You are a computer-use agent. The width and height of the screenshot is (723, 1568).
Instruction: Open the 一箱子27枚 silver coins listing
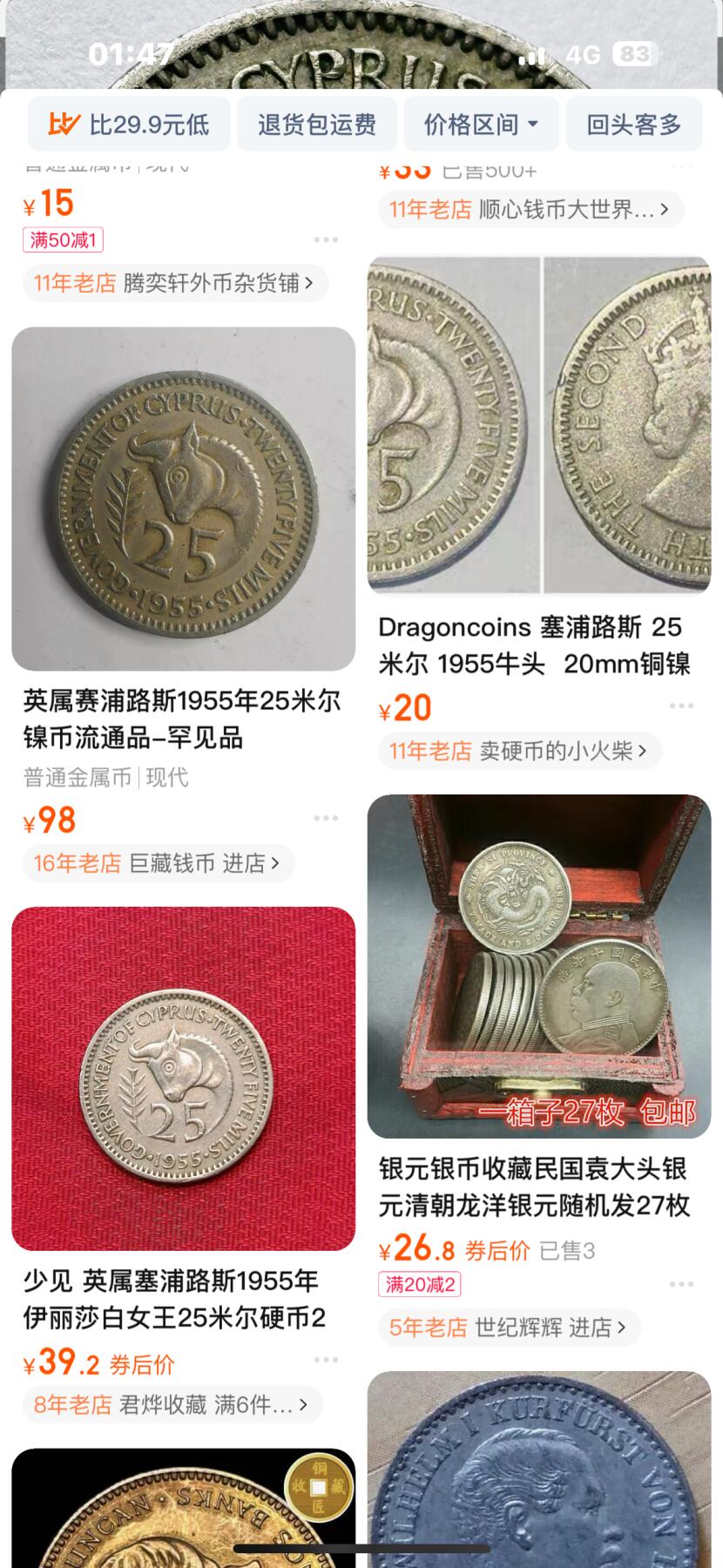click(x=538, y=966)
